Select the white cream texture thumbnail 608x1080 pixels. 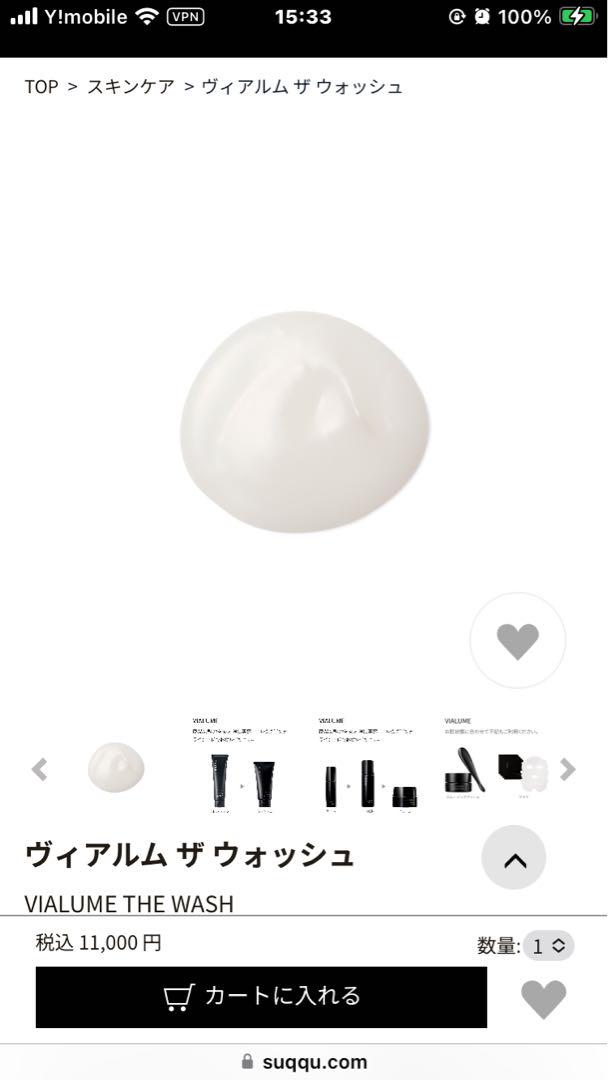(116, 768)
